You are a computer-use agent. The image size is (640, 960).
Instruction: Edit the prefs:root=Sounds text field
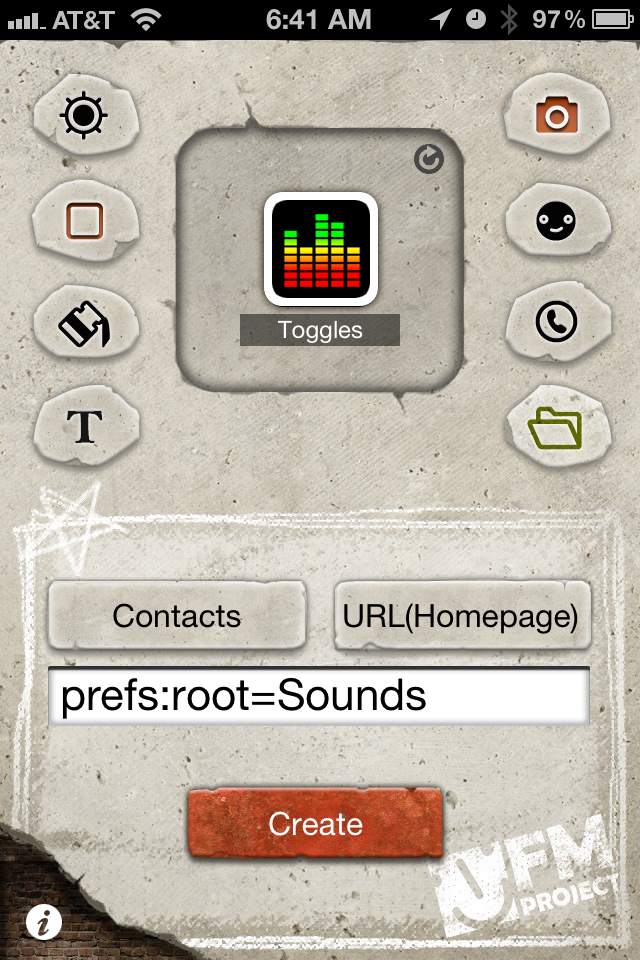point(319,696)
